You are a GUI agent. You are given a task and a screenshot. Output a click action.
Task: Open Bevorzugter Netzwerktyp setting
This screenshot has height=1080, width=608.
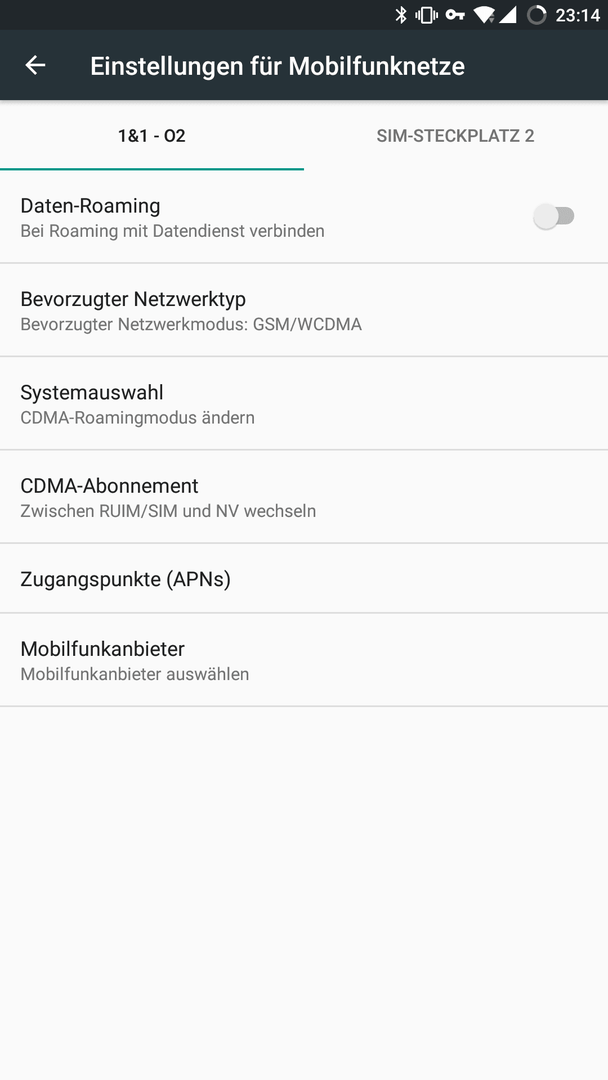(304, 310)
